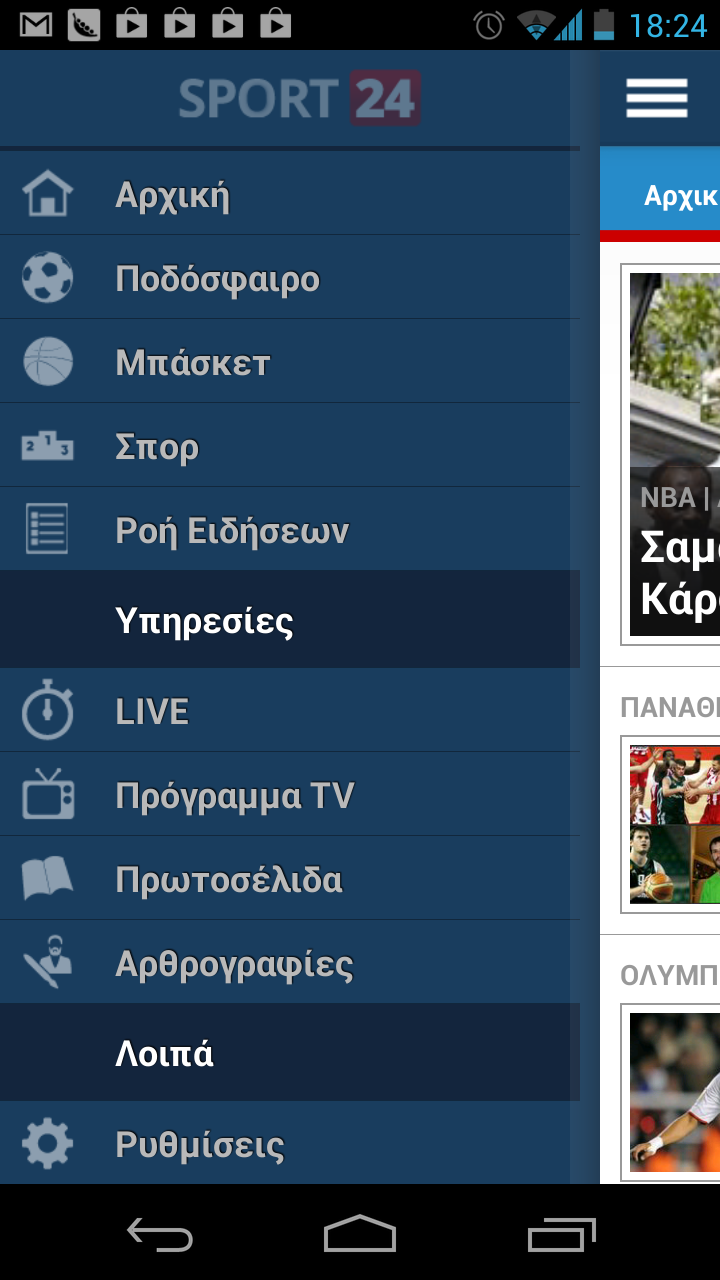The width and height of the screenshot is (720, 1280).
Task: Open the NBA featured story card
Action: coord(674,455)
